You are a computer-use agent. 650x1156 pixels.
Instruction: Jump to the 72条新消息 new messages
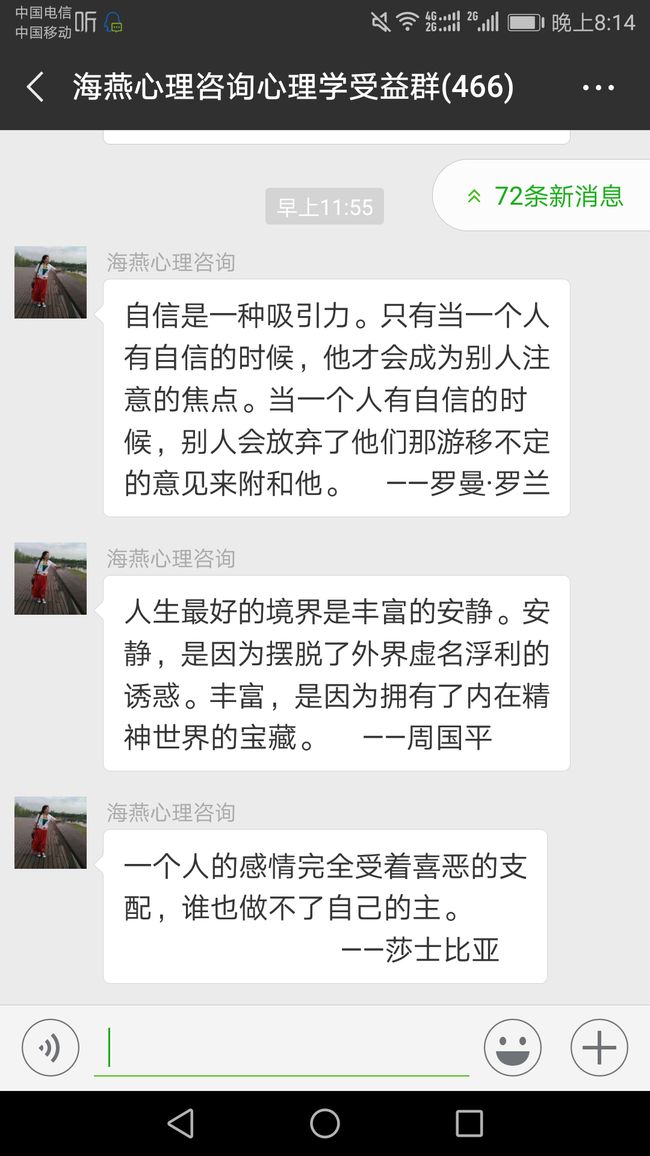[x=545, y=196]
